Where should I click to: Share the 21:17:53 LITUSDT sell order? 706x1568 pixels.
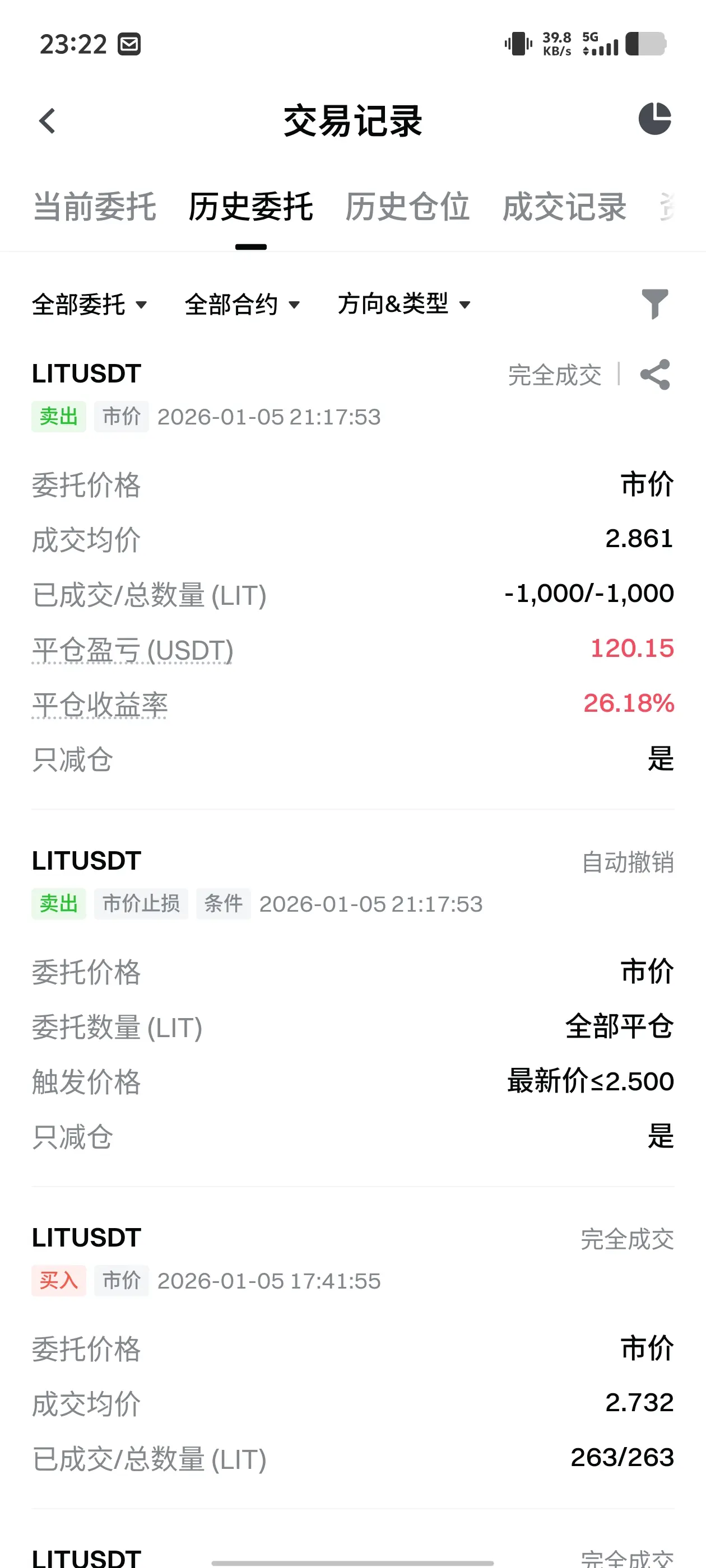click(655, 374)
